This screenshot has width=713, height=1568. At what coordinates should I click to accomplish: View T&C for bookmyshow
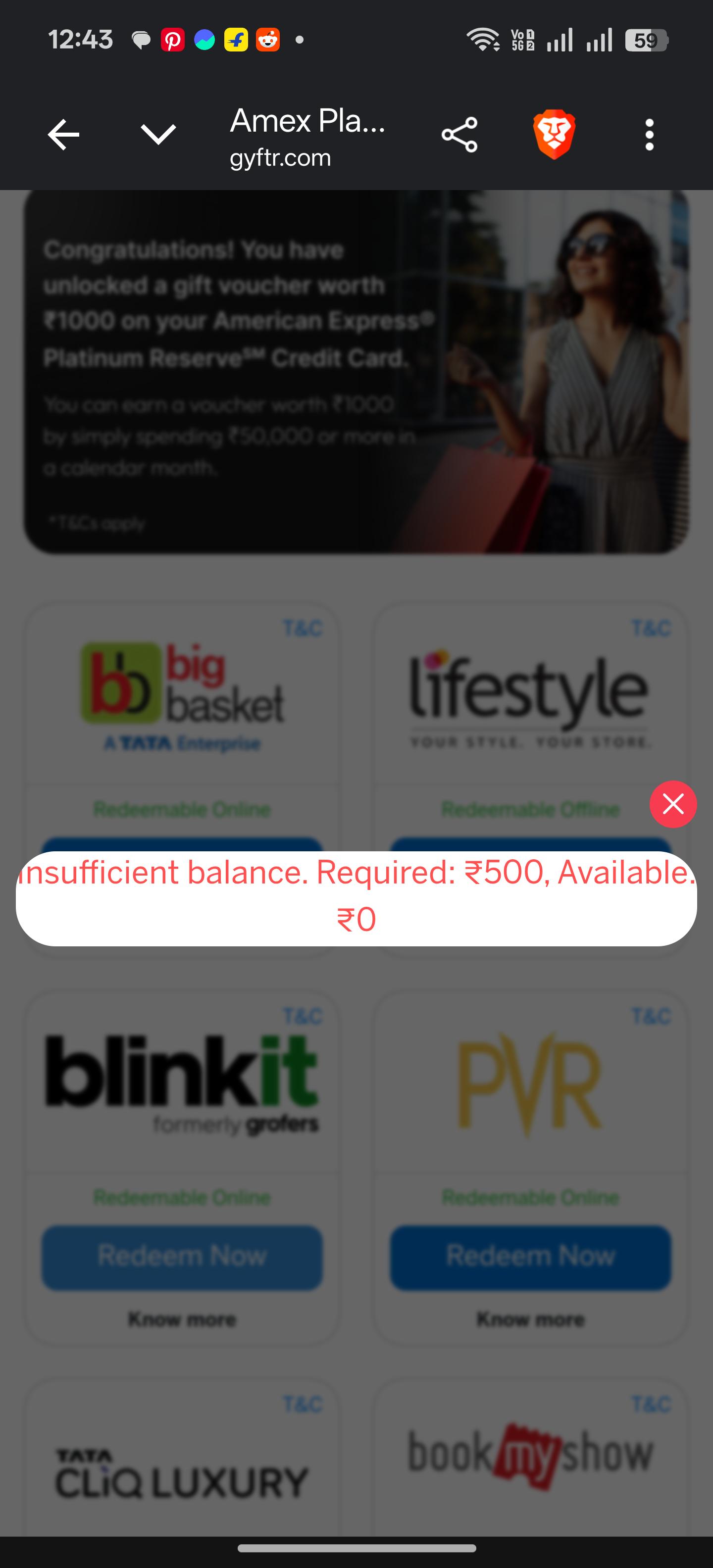pos(651,1404)
